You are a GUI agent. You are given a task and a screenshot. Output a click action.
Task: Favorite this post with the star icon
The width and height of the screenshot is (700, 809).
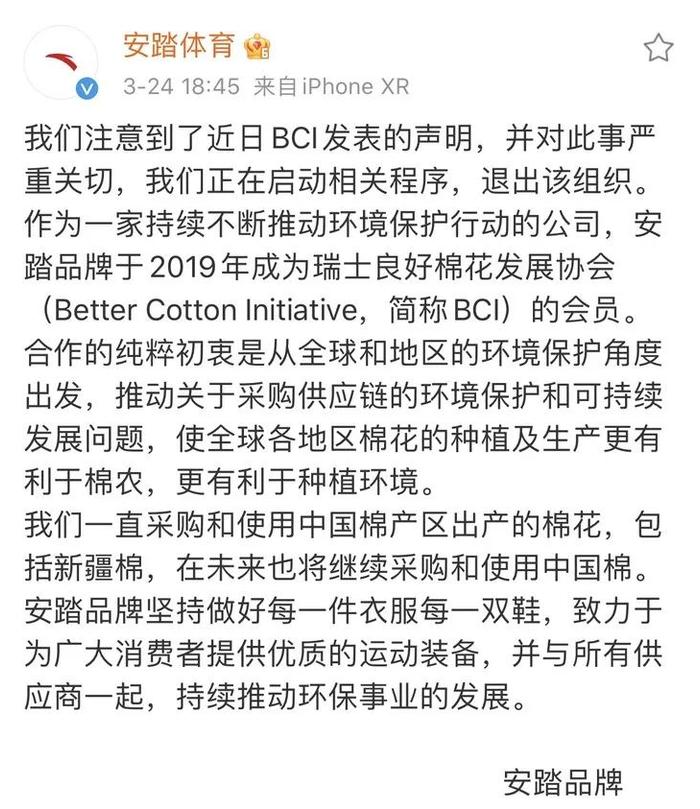[x=658, y=47]
